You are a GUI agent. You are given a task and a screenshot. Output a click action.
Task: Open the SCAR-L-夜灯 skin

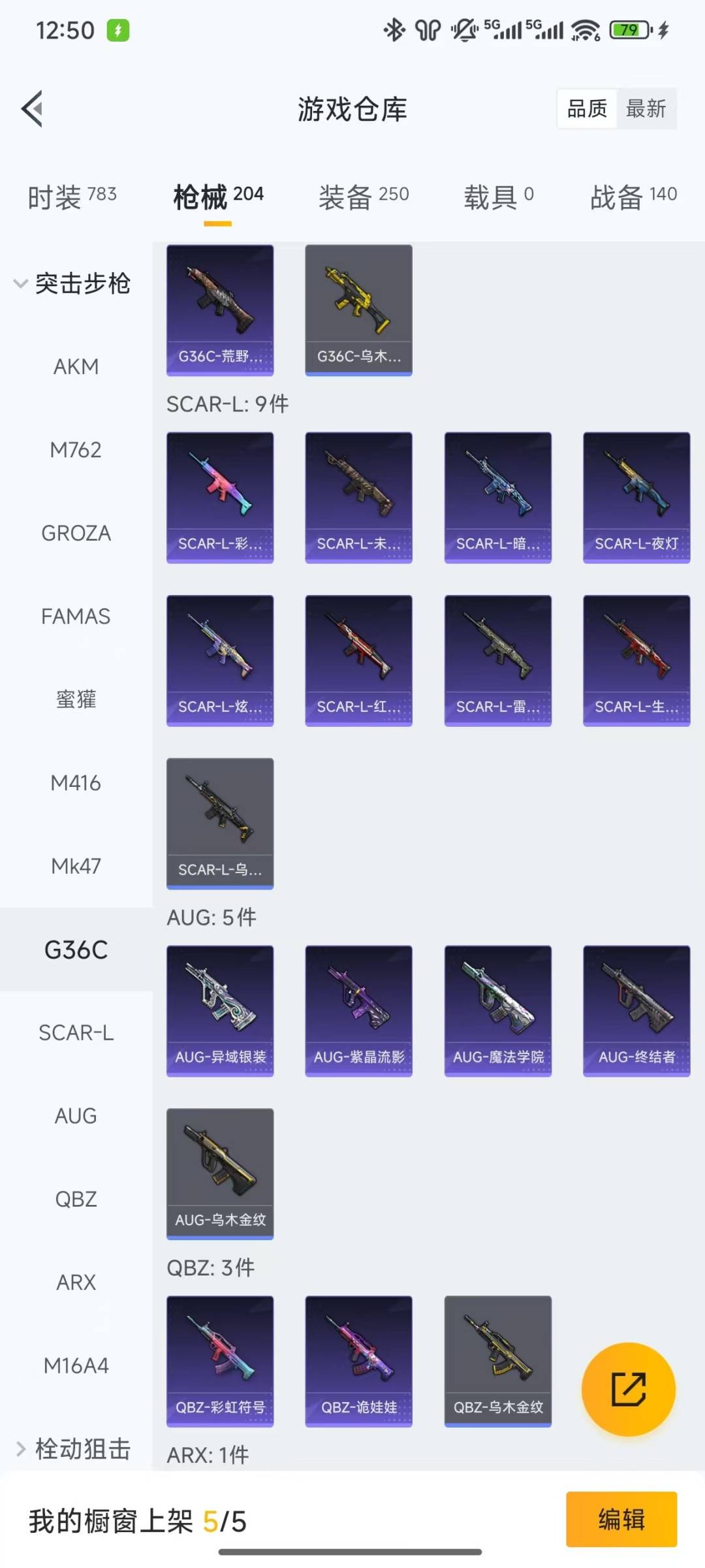point(636,497)
